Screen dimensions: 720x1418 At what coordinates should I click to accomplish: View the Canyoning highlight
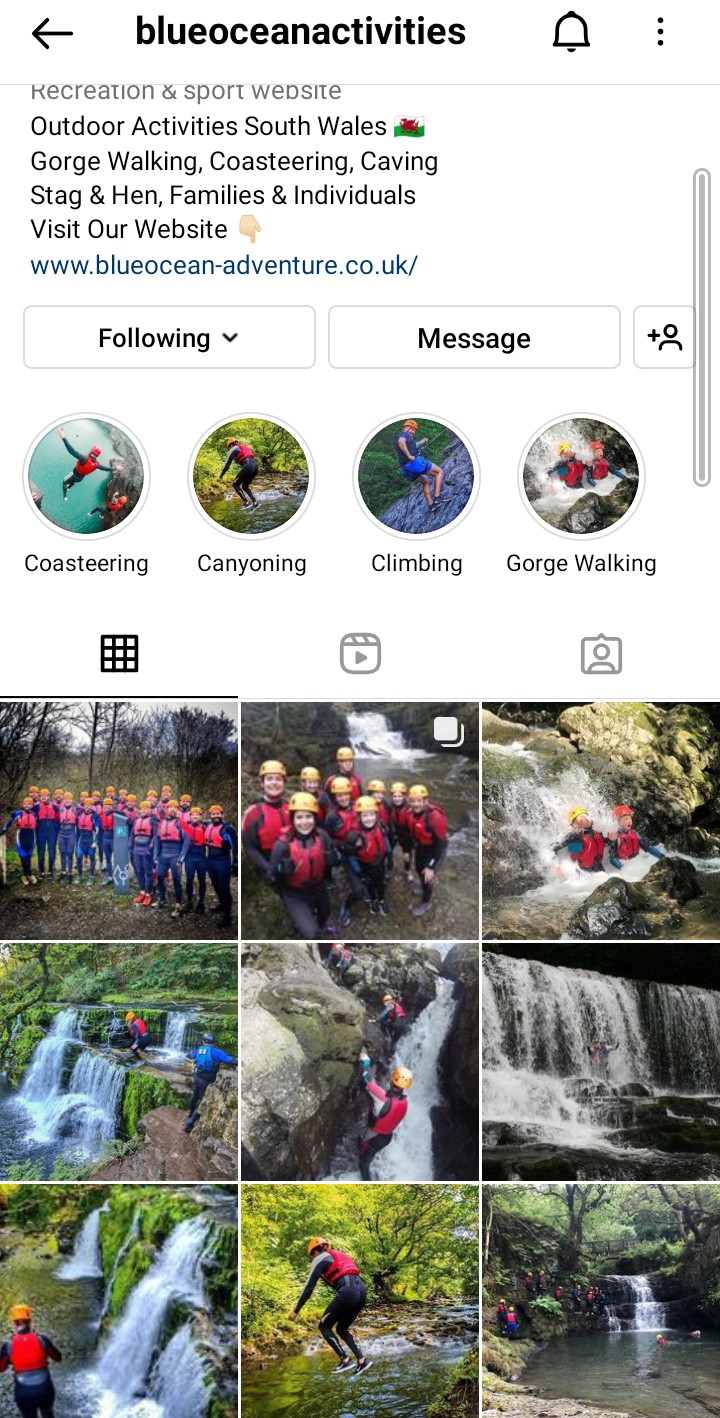251,477
